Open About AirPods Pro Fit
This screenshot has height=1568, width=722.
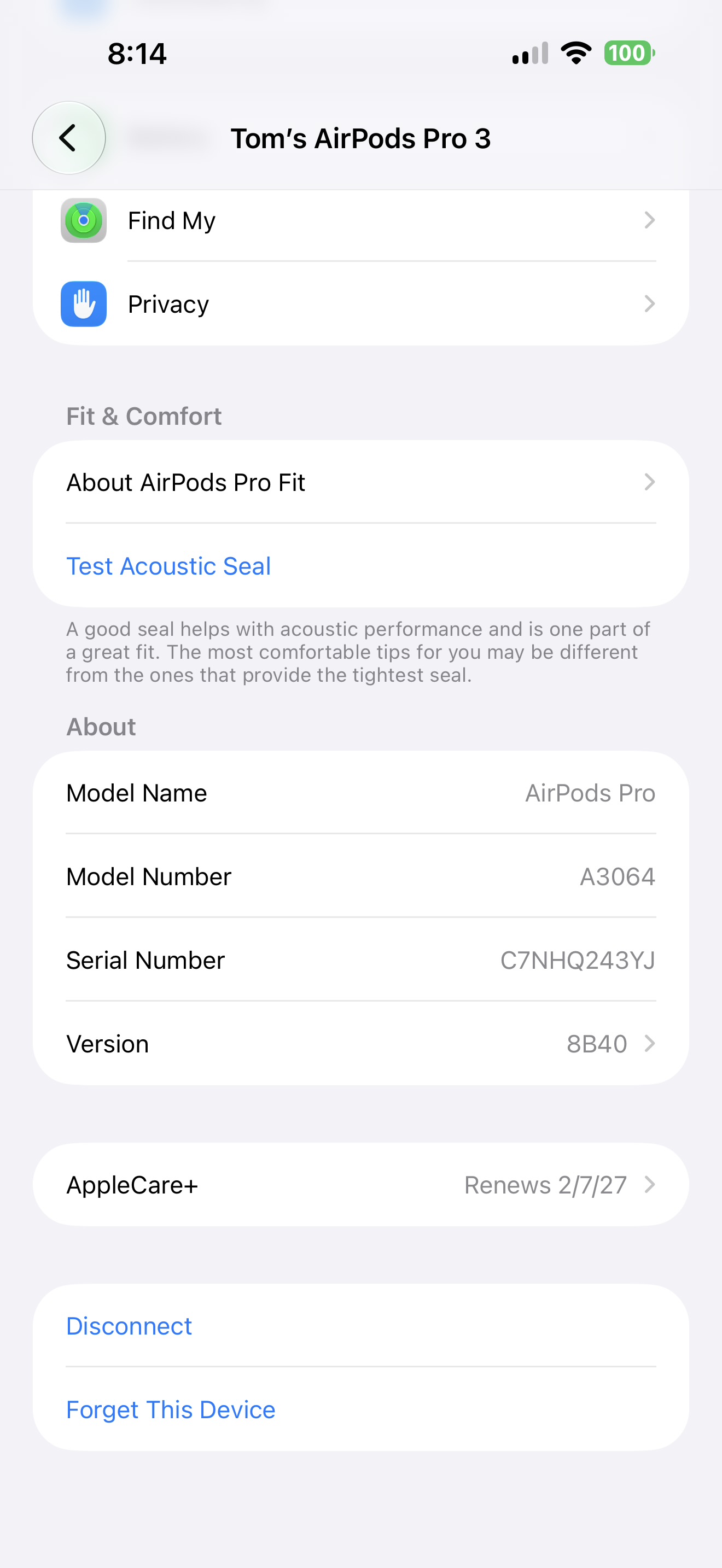coord(361,482)
